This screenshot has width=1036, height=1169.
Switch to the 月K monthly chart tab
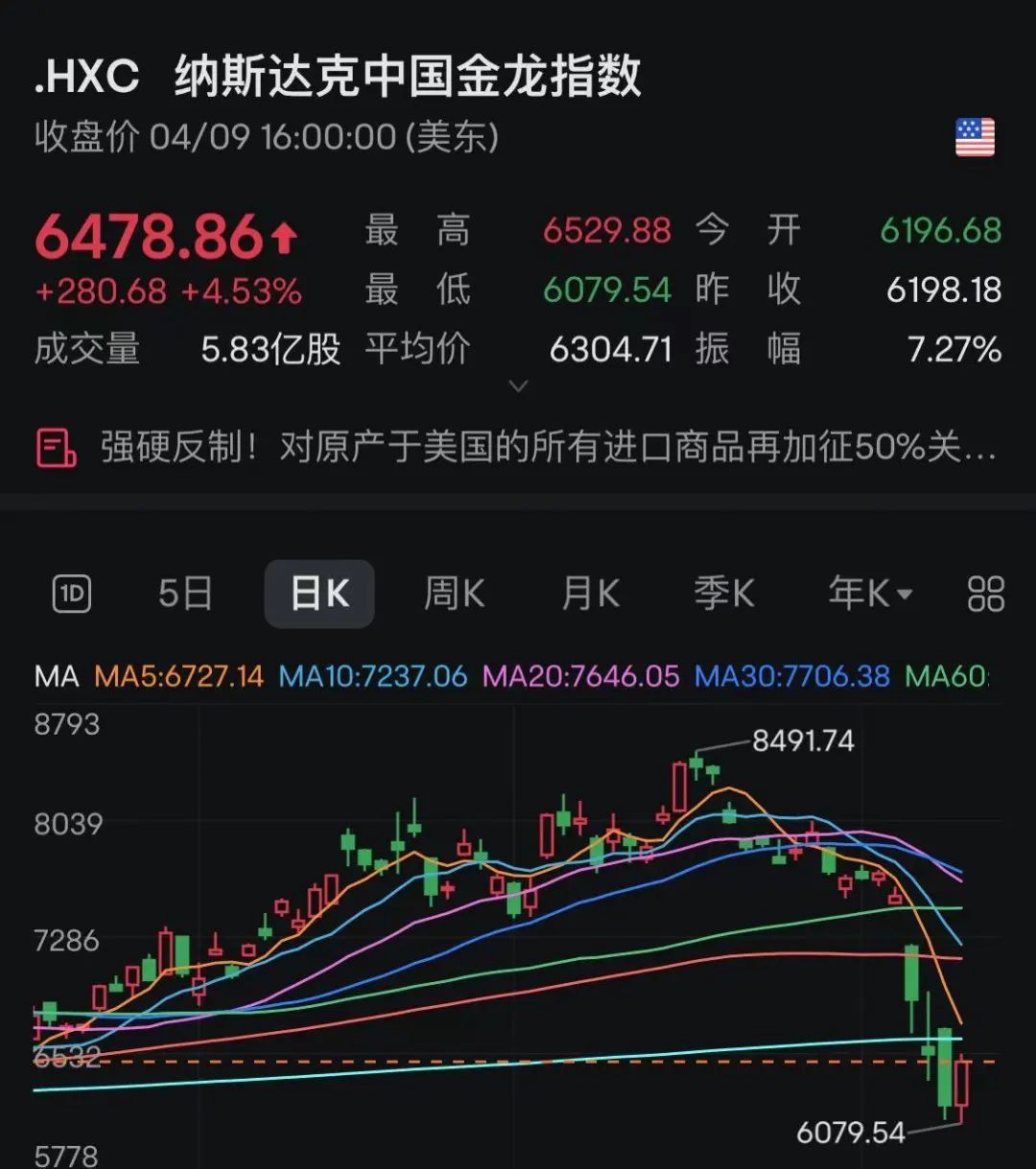coord(589,593)
